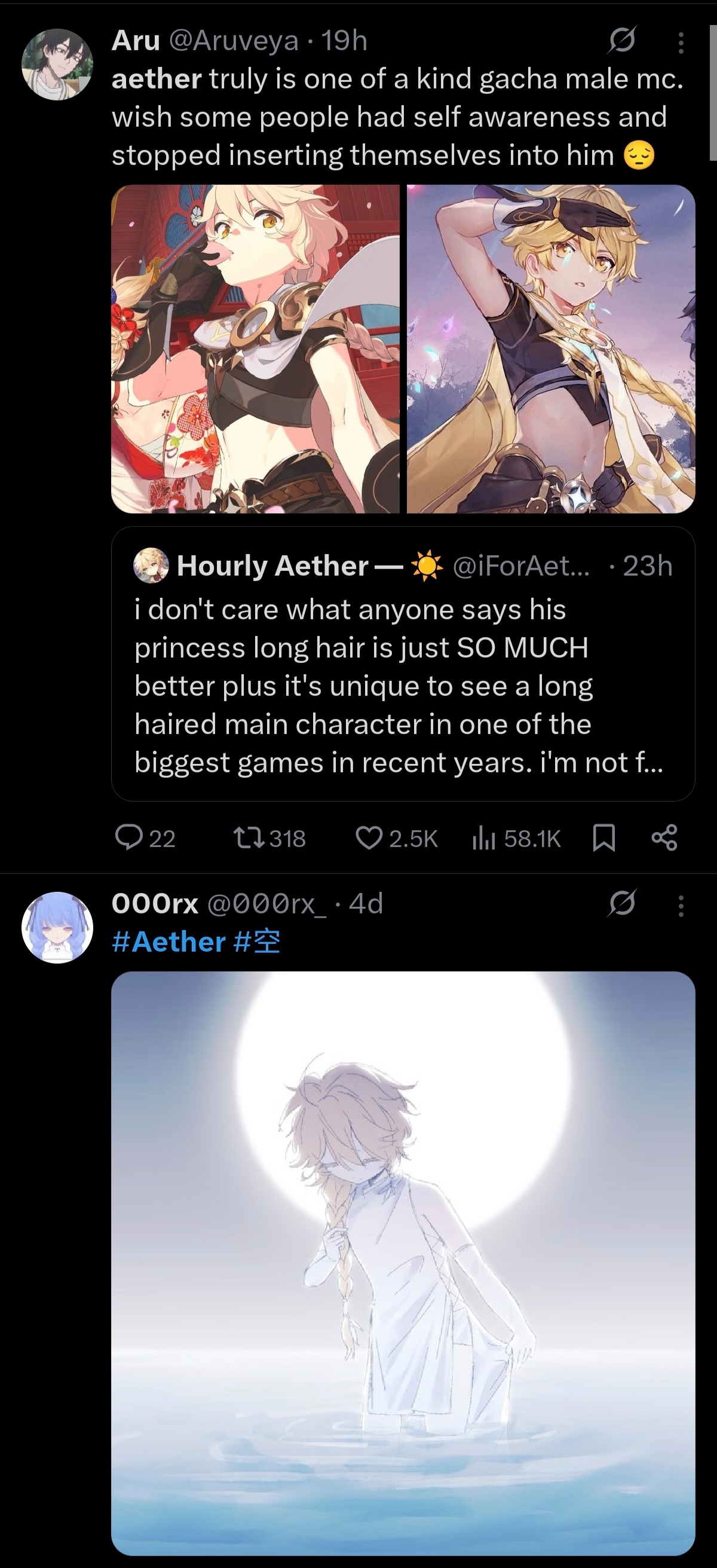Viewport: 717px width, 1568px height.
Task: Open overflow menu on Aru's post
Action: (x=681, y=42)
